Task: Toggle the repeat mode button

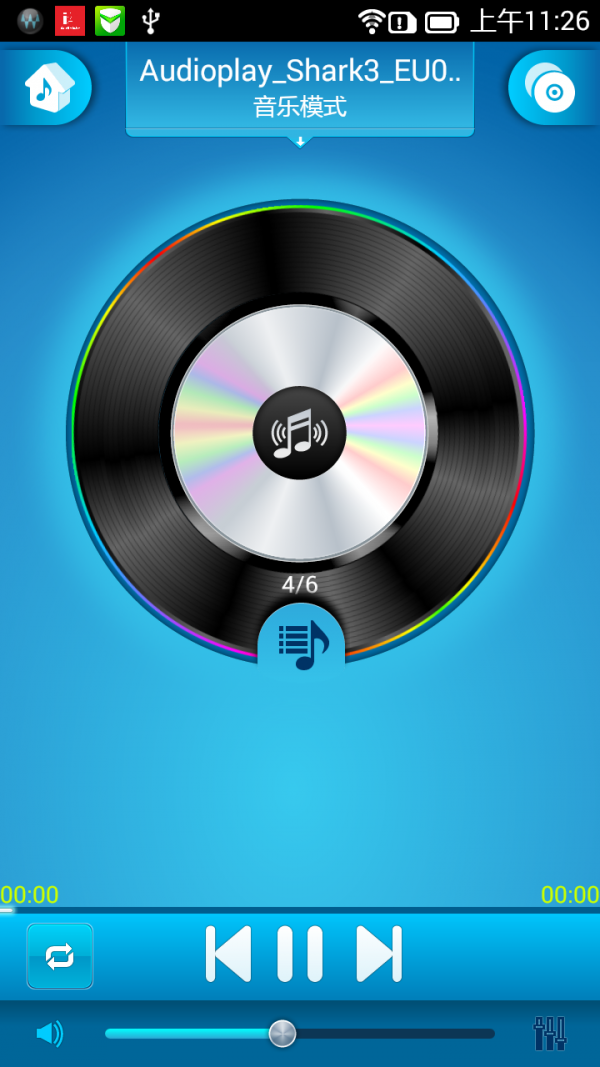Action: click(x=60, y=956)
